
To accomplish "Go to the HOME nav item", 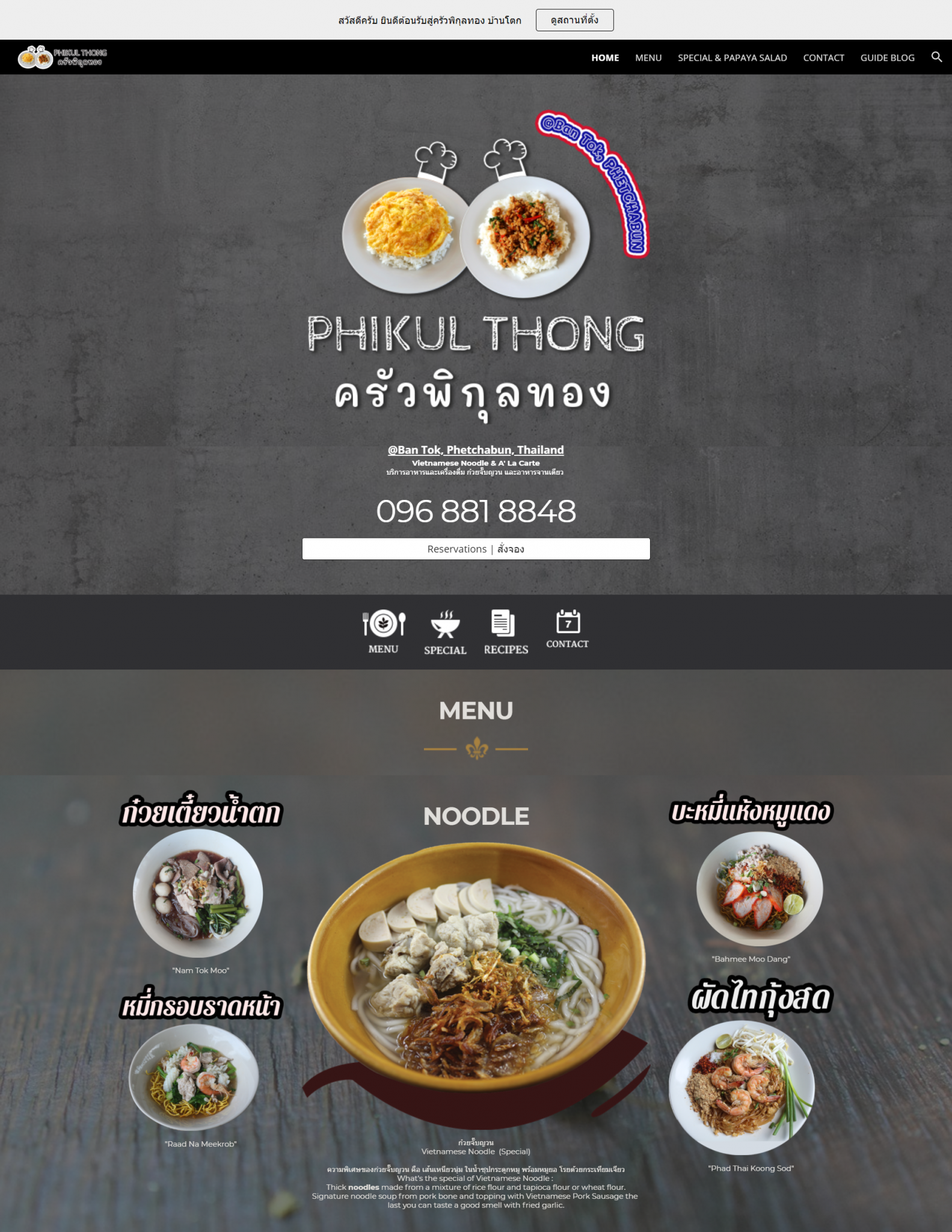I will pos(604,58).
